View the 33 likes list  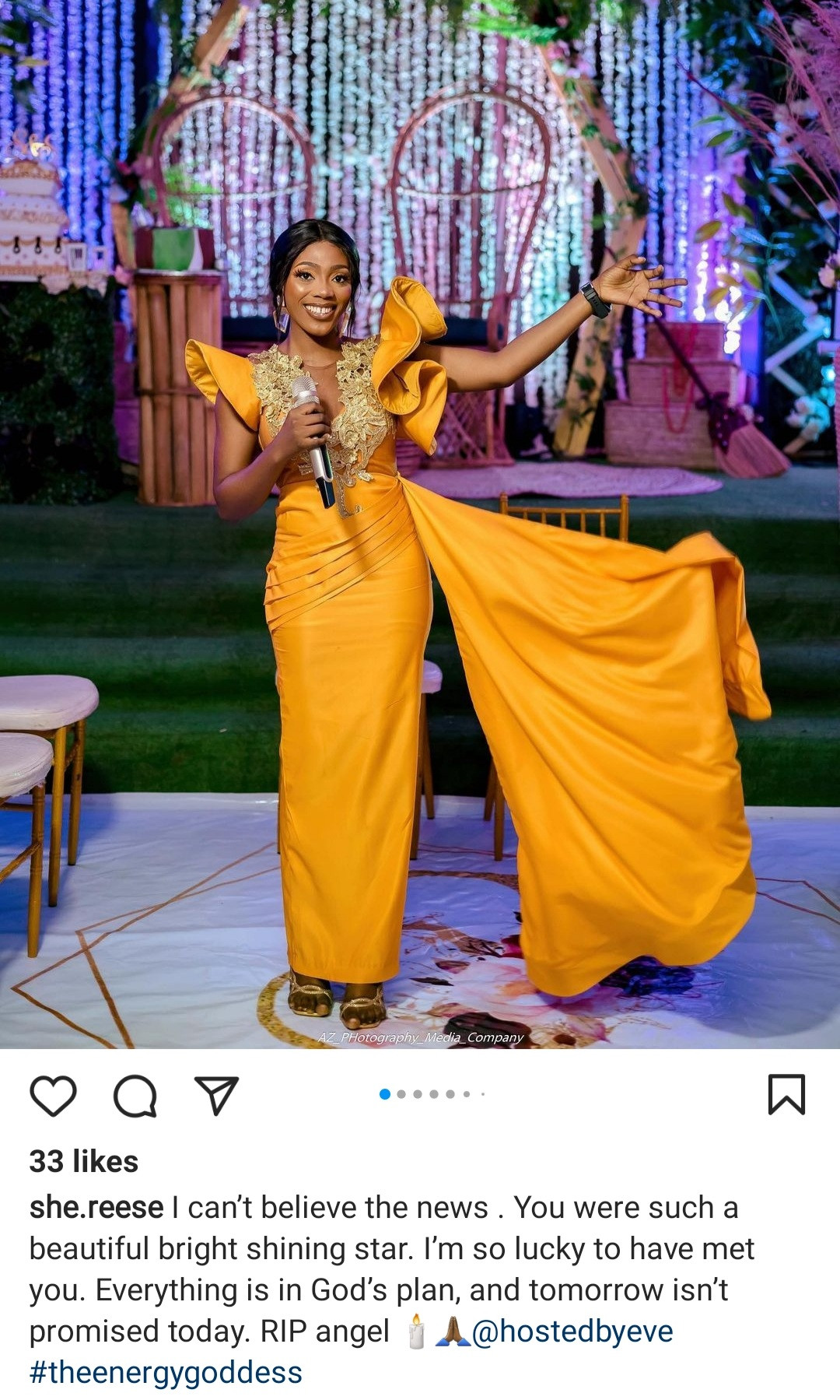point(84,1162)
